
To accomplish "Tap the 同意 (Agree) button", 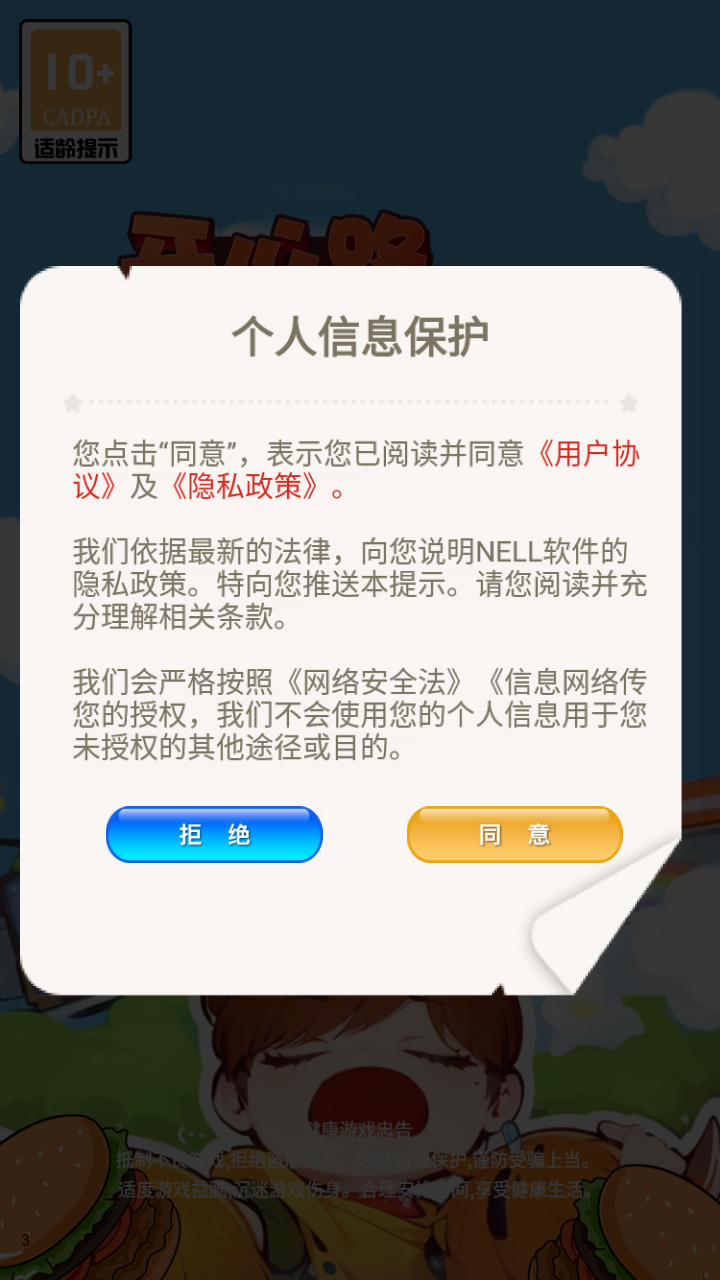I will point(514,834).
